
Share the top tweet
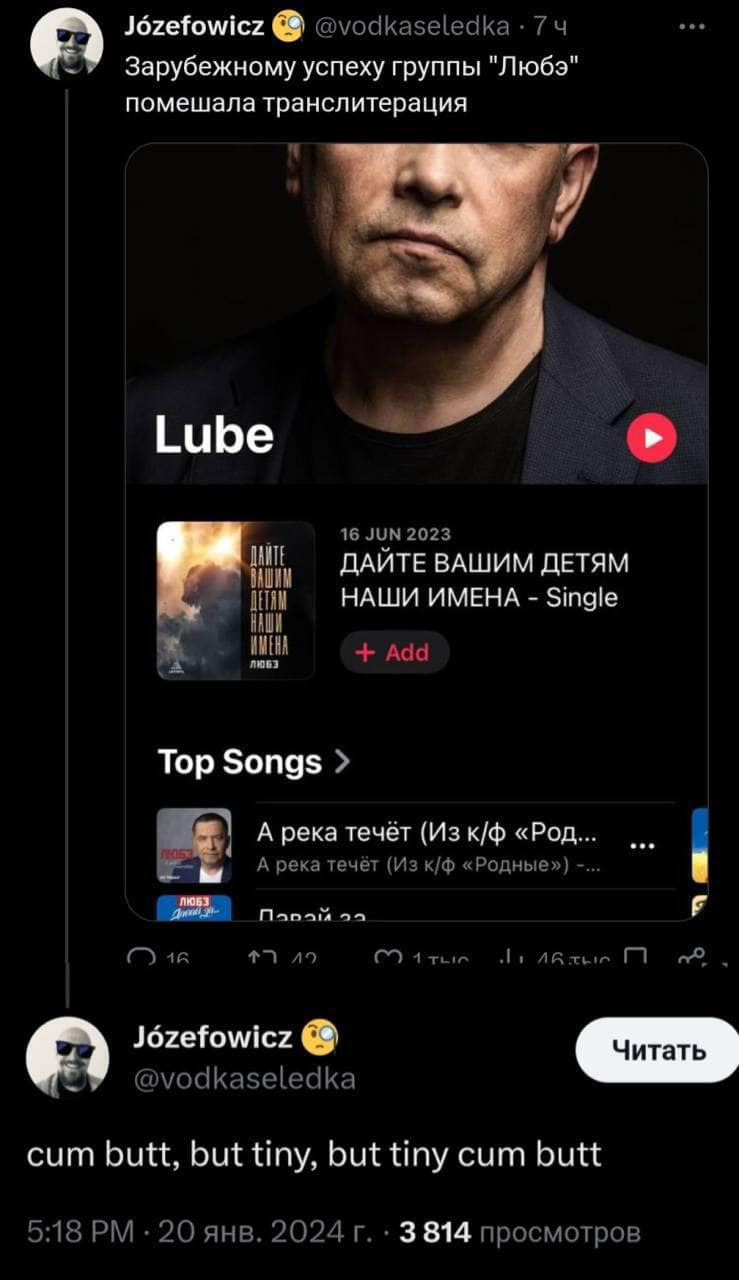coord(692,958)
